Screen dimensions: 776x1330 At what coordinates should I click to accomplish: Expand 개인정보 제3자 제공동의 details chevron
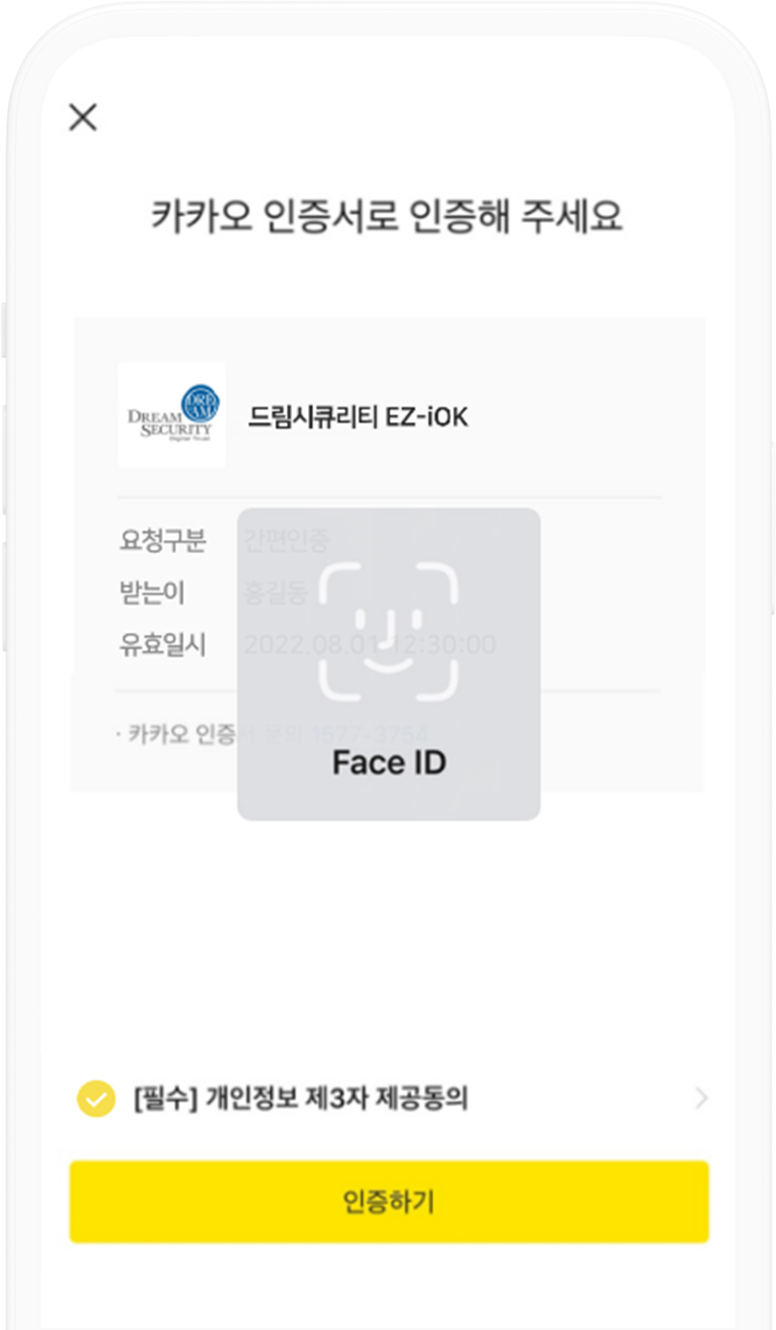click(x=701, y=1099)
